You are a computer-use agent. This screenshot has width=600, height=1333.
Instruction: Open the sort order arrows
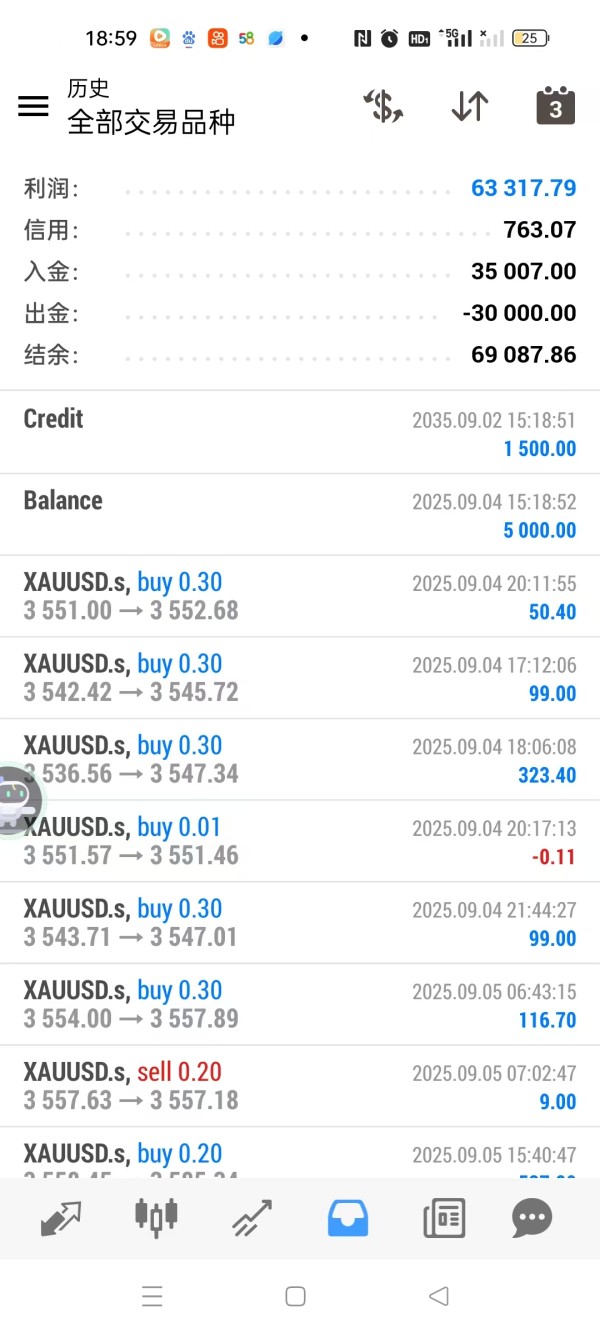click(x=469, y=106)
